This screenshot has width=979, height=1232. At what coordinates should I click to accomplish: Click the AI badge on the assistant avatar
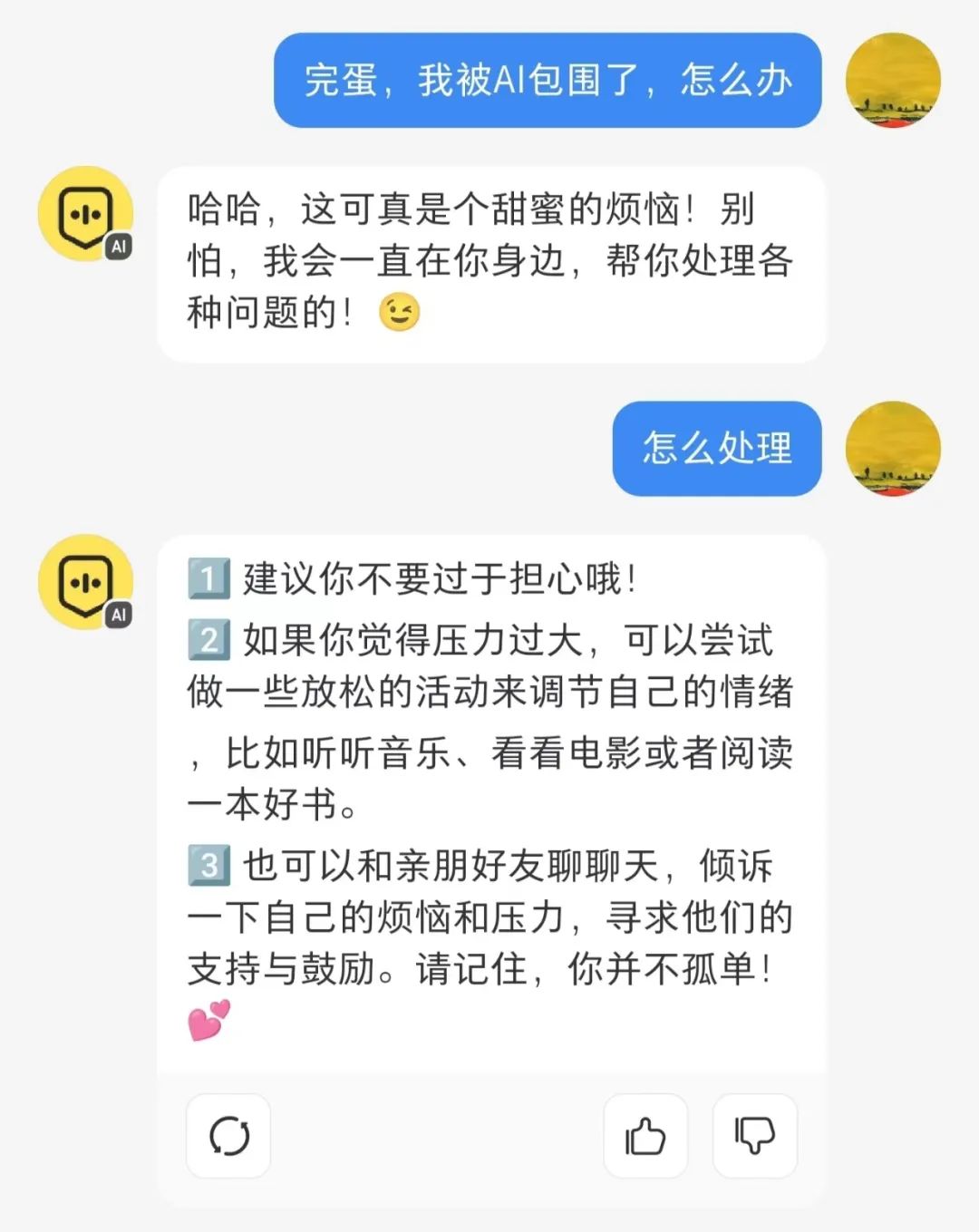[x=119, y=246]
